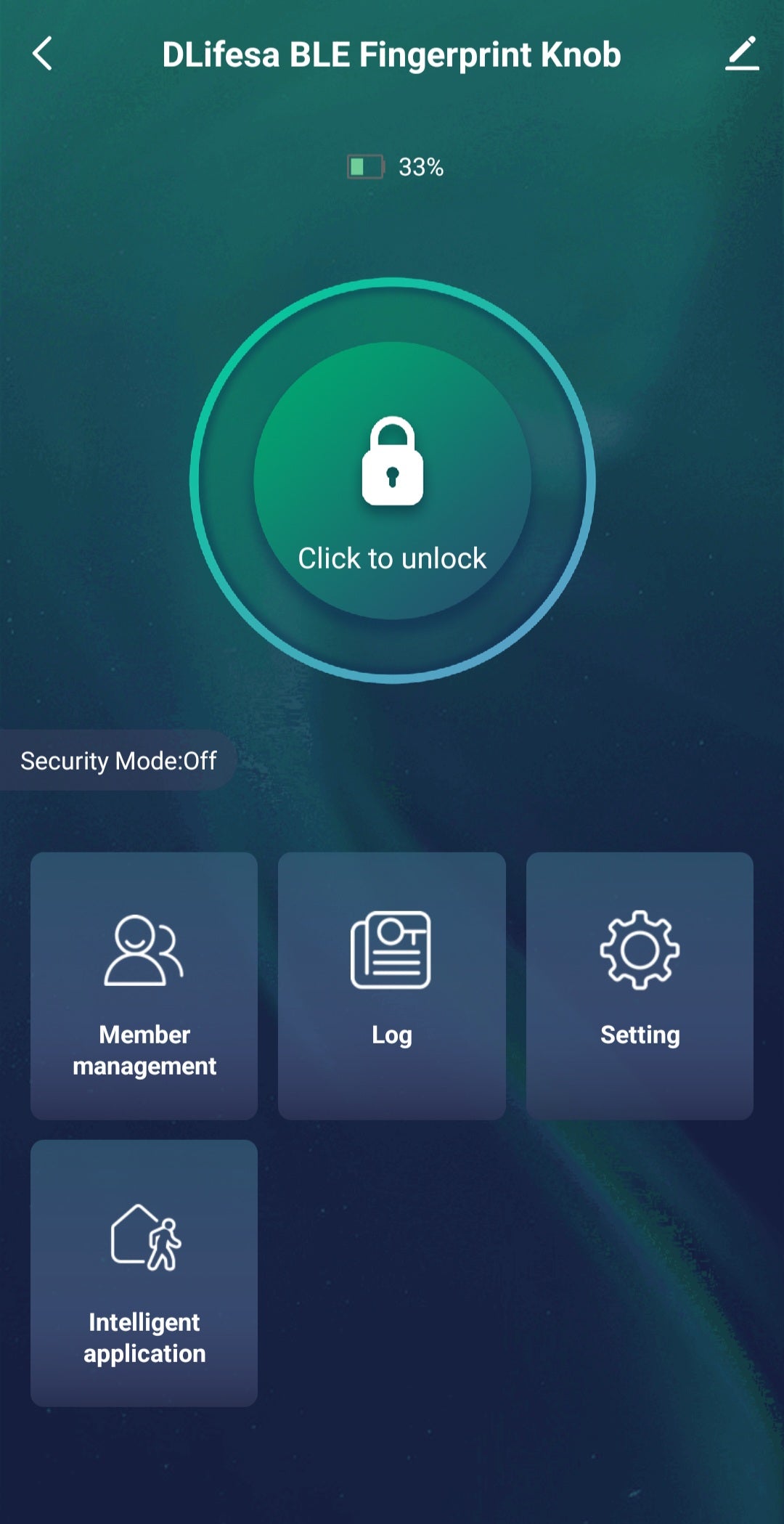Open Member management
Image resolution: width=784 pixels, height=1524 pixels.
tap(144, 985)
